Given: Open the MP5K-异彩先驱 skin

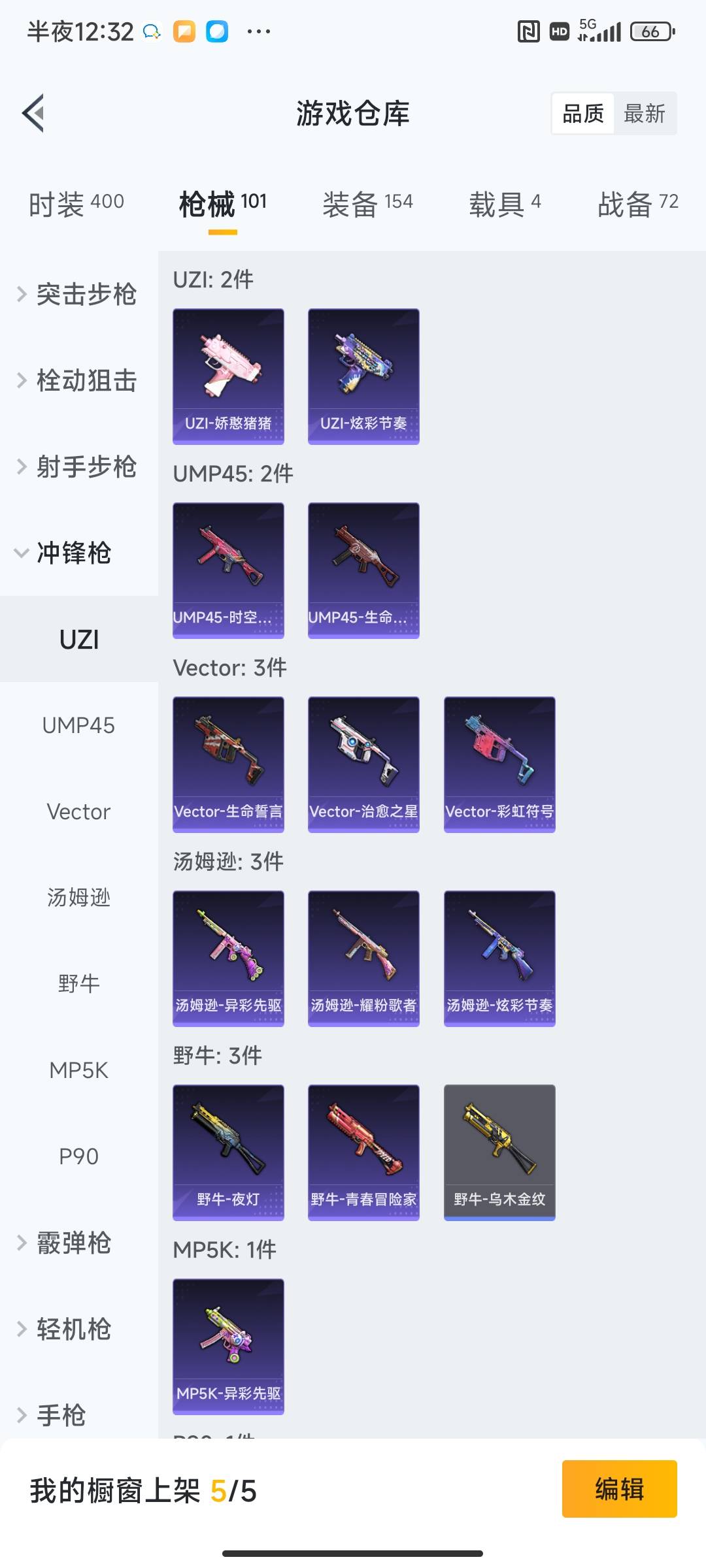Looking at the screenshot, I should point(228,1347).
